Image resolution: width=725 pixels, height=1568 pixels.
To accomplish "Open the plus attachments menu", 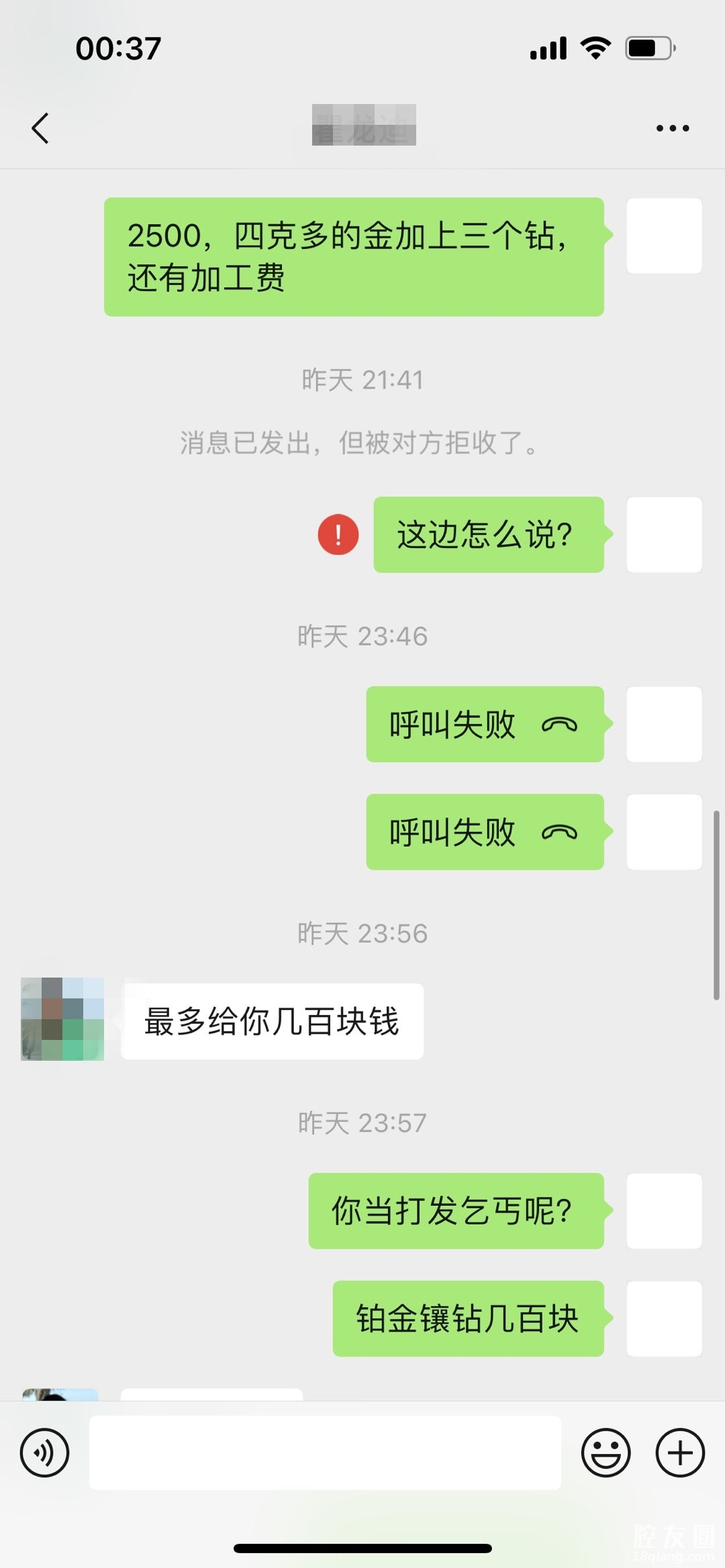I will [x=679, y=1453].
